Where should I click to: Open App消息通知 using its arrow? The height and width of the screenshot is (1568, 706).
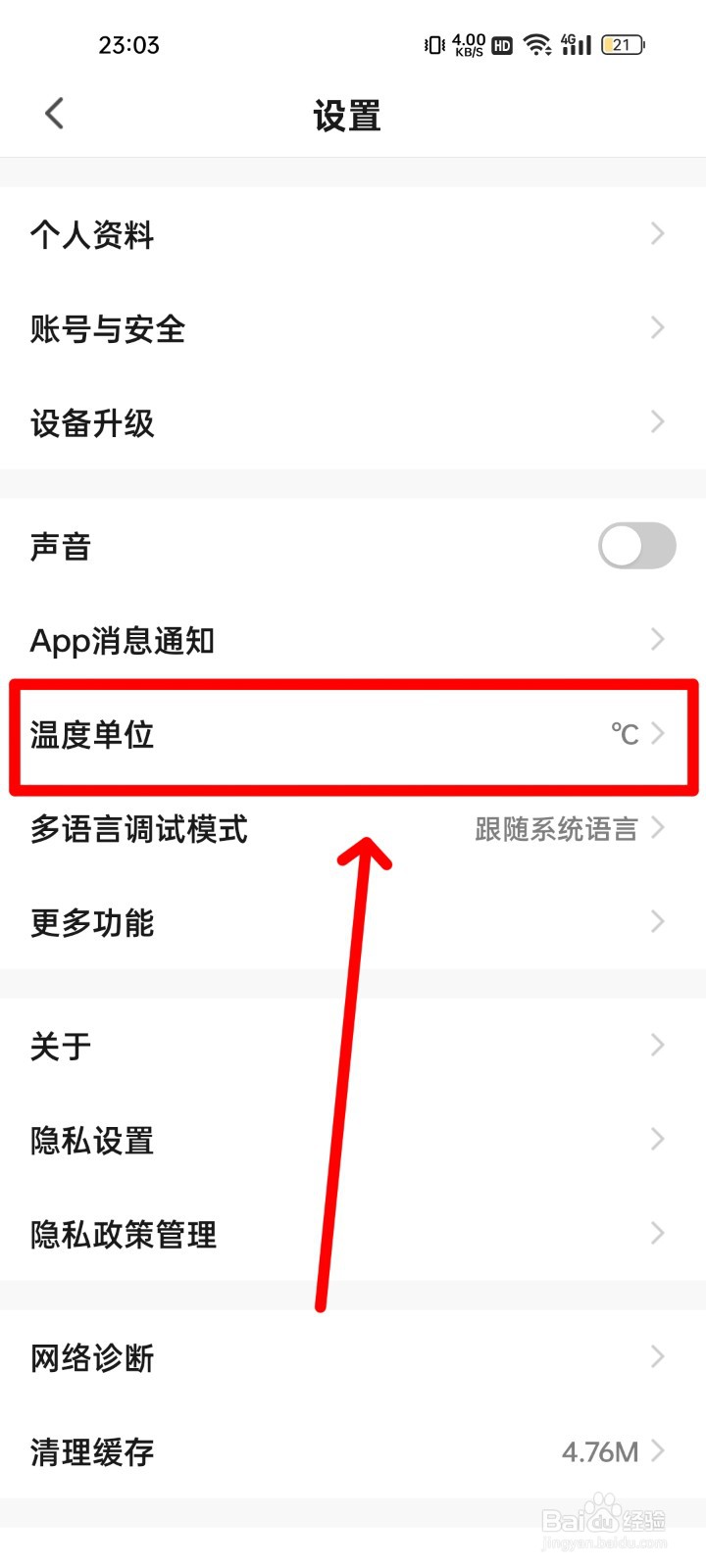(x=657, y=639)
